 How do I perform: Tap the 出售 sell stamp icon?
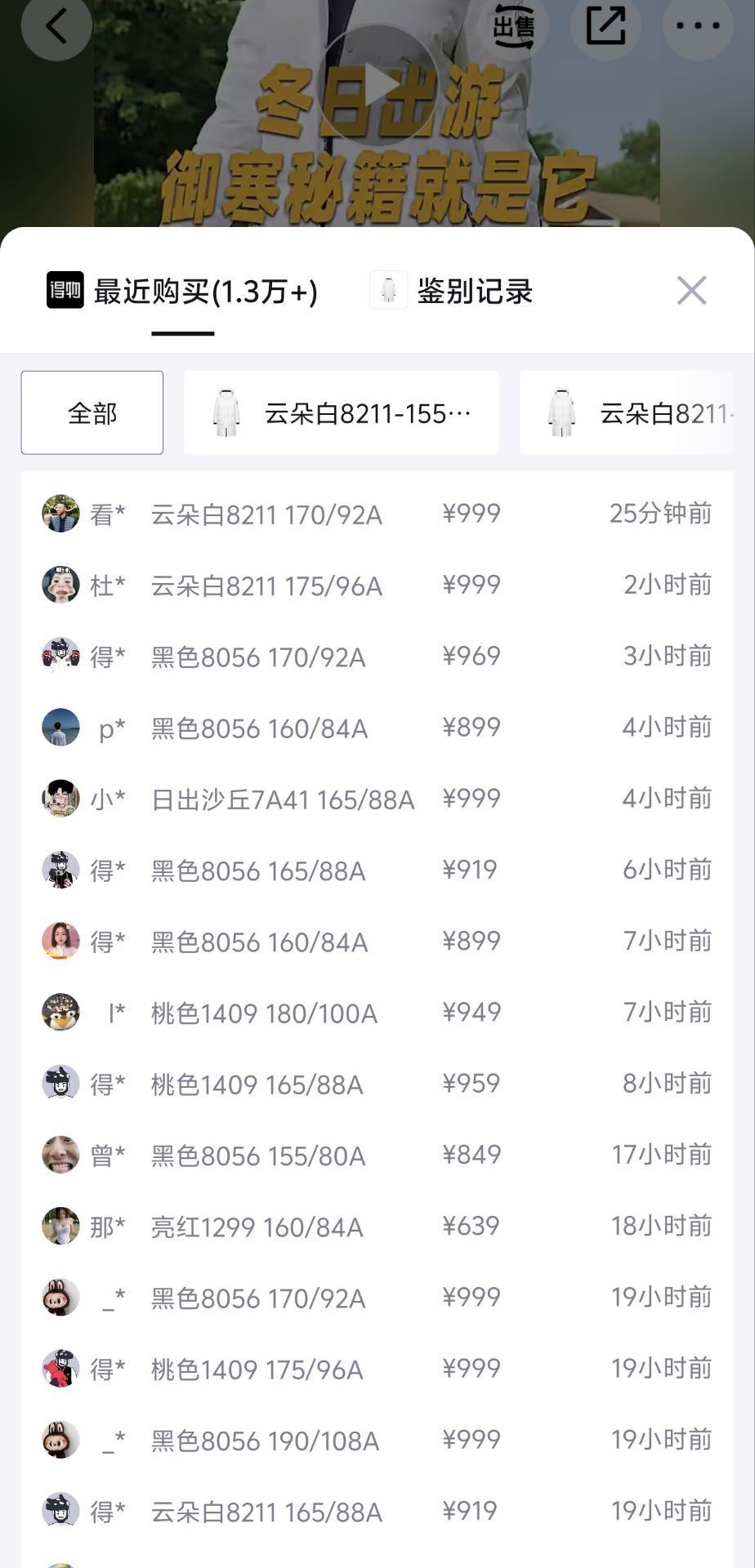[x=513, y=27]
